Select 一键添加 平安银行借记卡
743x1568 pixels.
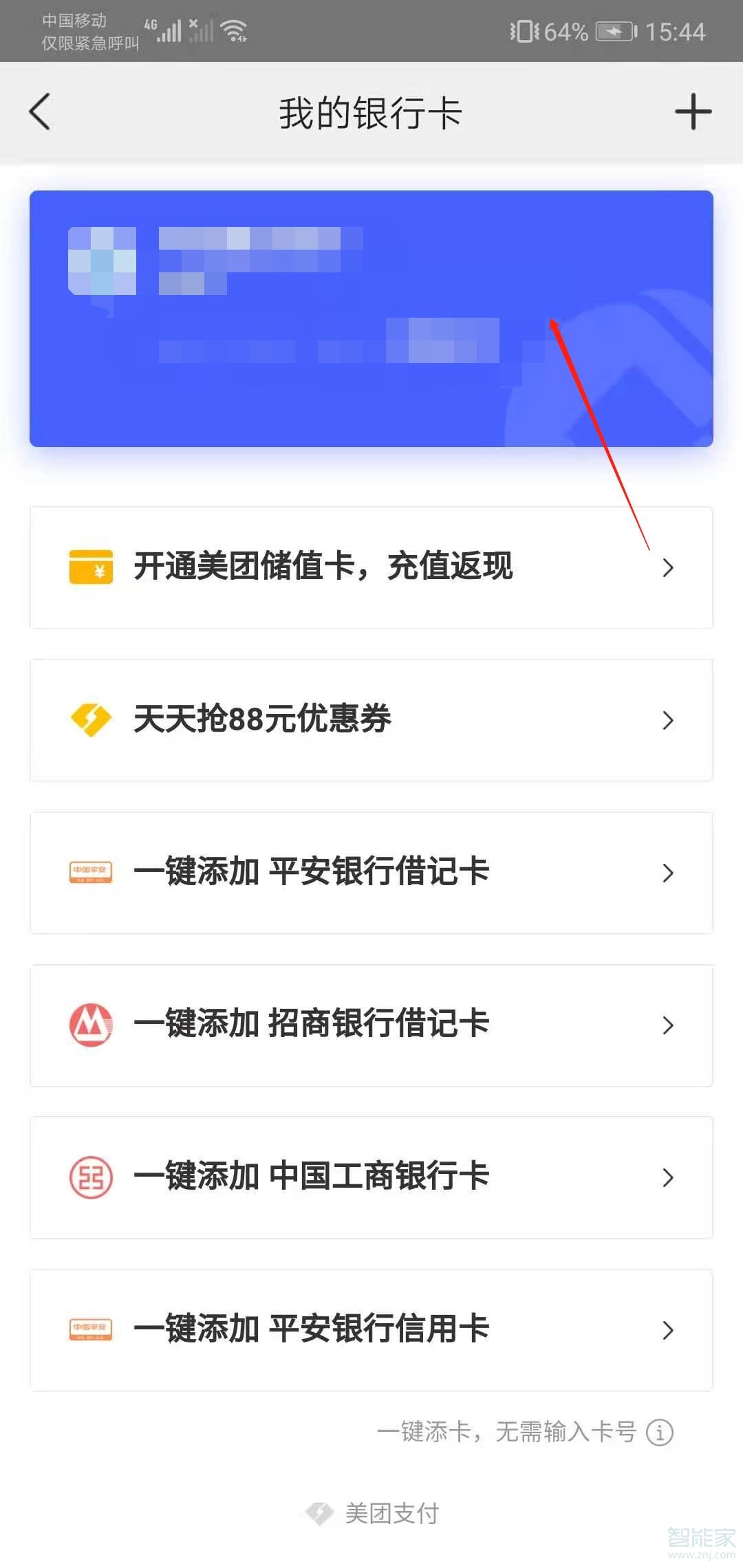tap(371, 873)
